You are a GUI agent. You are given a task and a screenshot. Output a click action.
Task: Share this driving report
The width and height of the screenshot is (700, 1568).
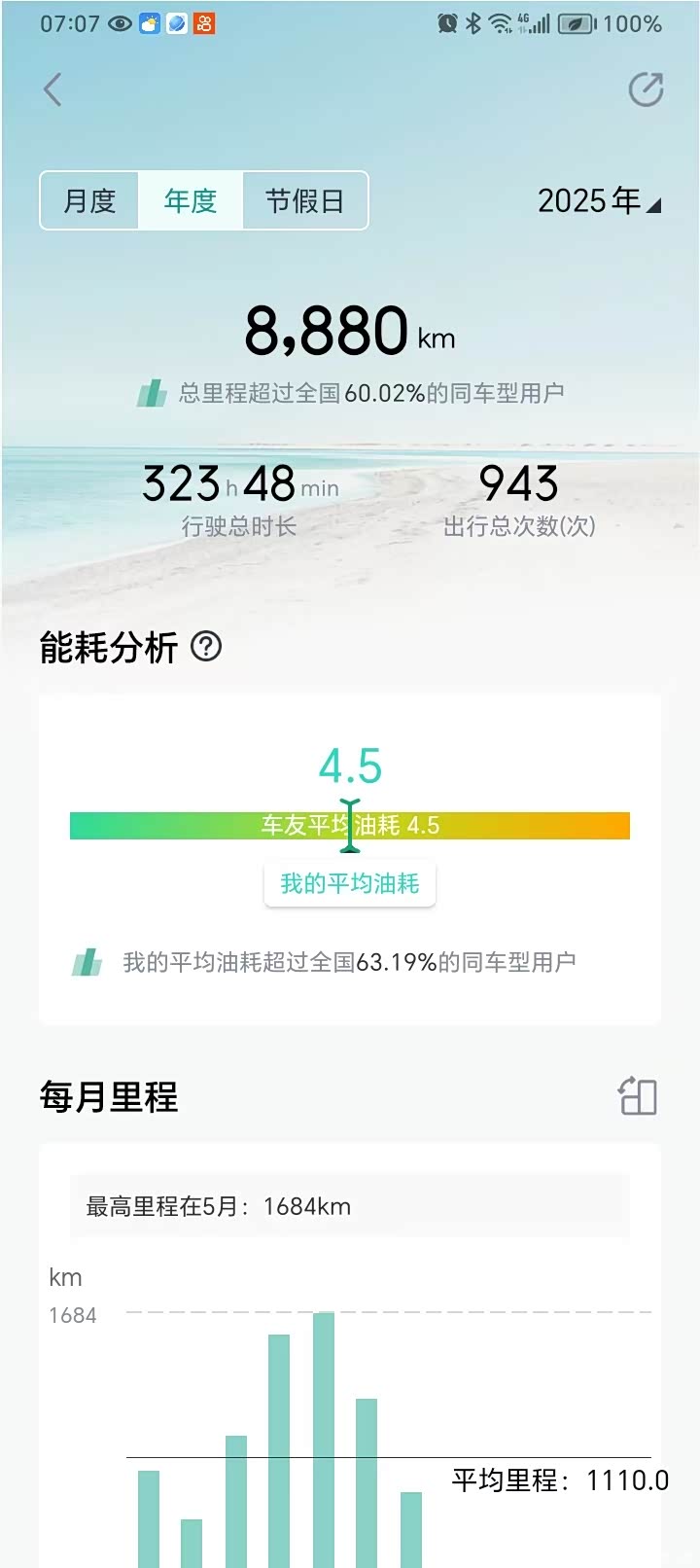(x=646, y=89)
